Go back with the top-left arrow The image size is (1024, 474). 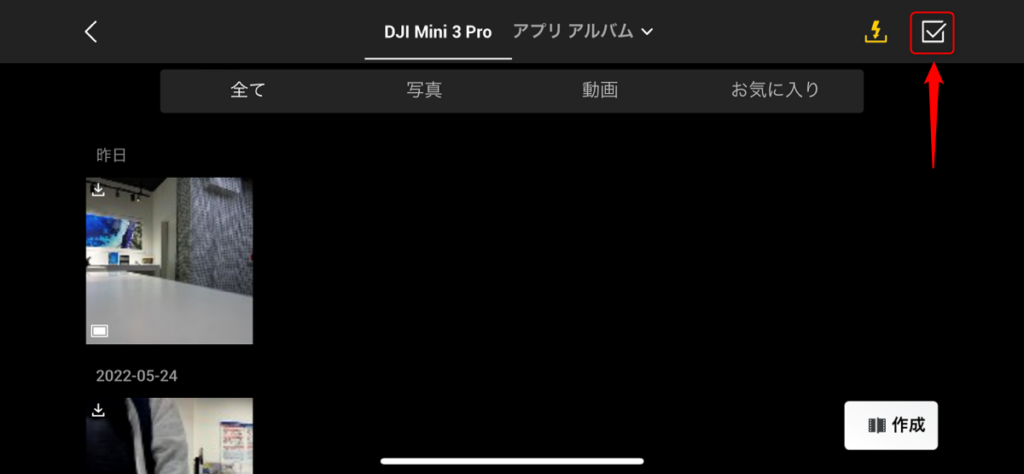pos(91,32)
